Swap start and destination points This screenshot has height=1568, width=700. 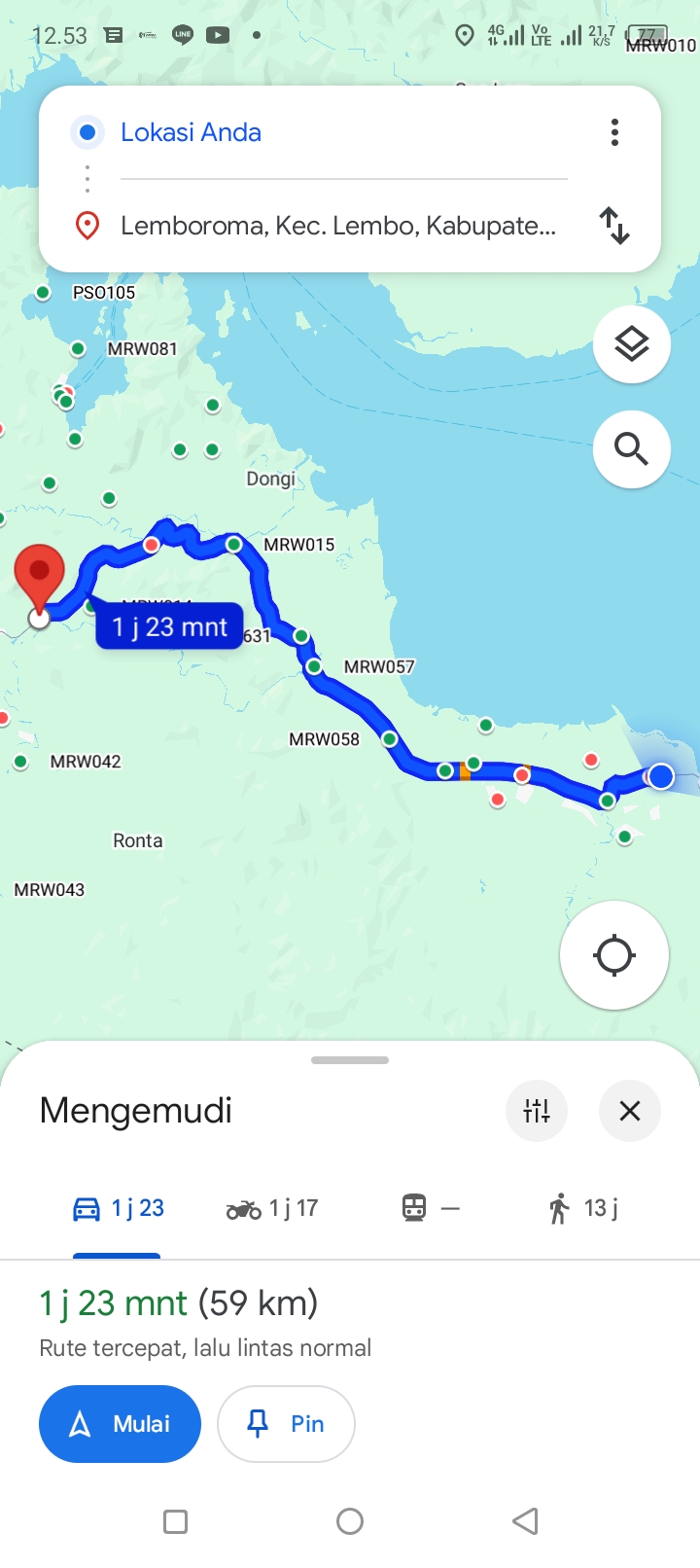point(614,226)
